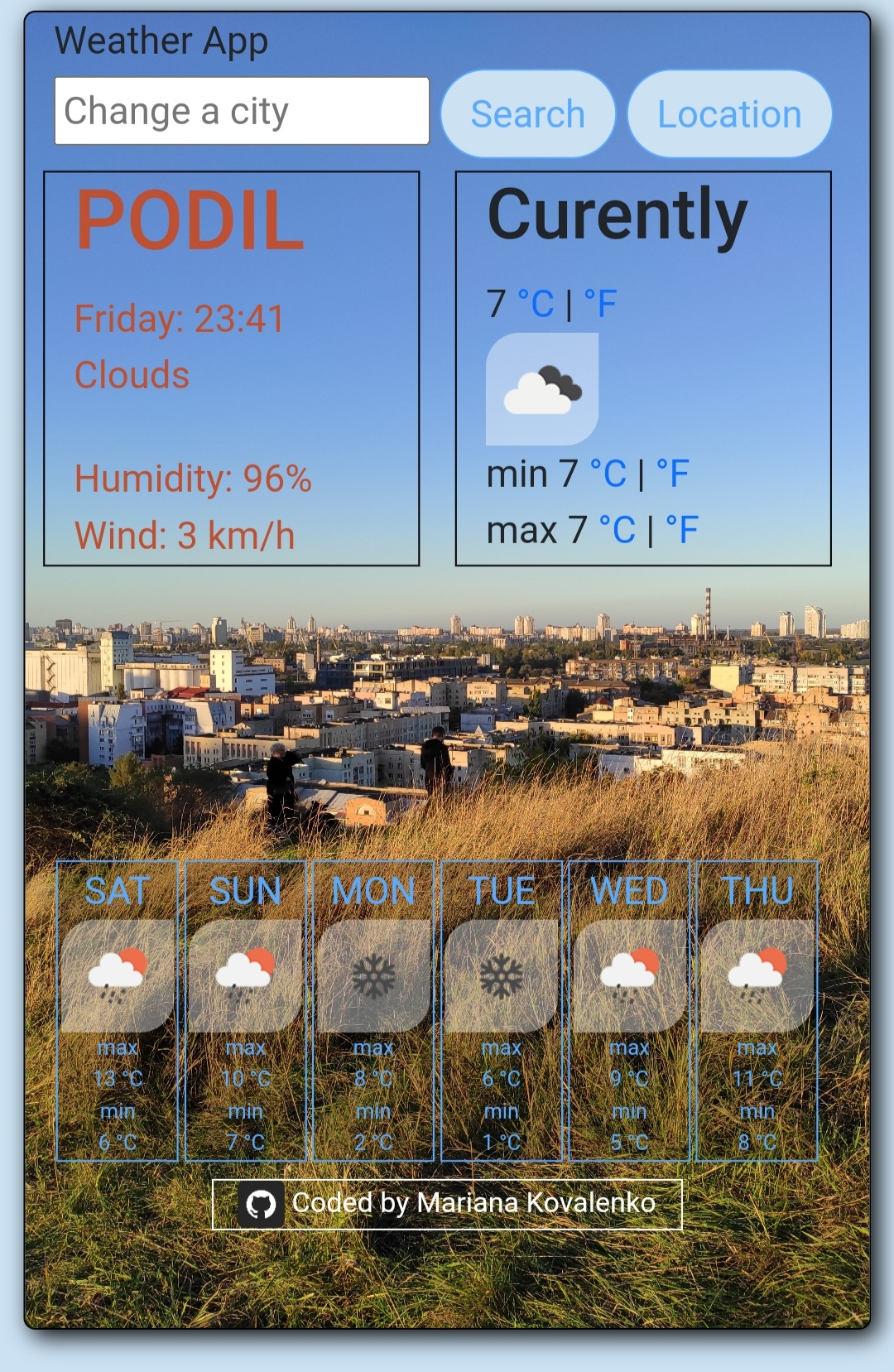Screen dimensions: 894x1372
Task: Use current Location button
Action: coord(728,114)
